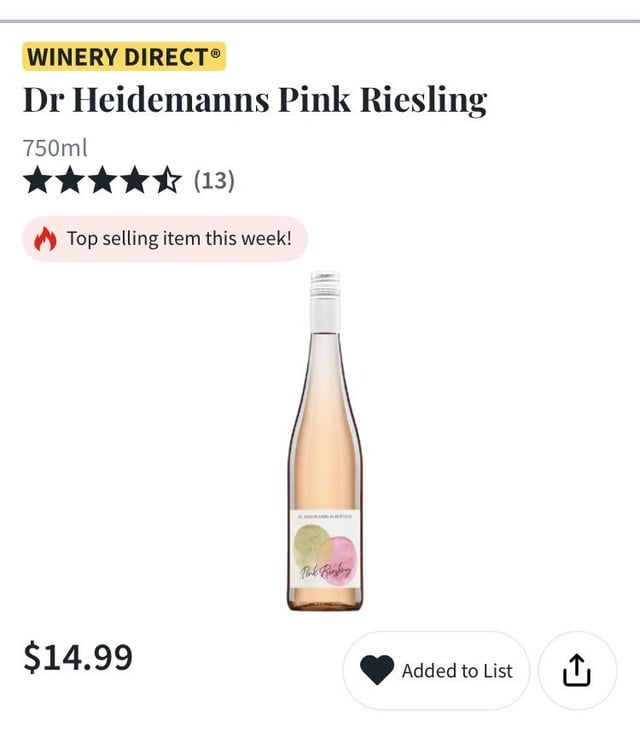View the Pink Riesling bottle image
640x744 pixels.
tap(324, 440)
